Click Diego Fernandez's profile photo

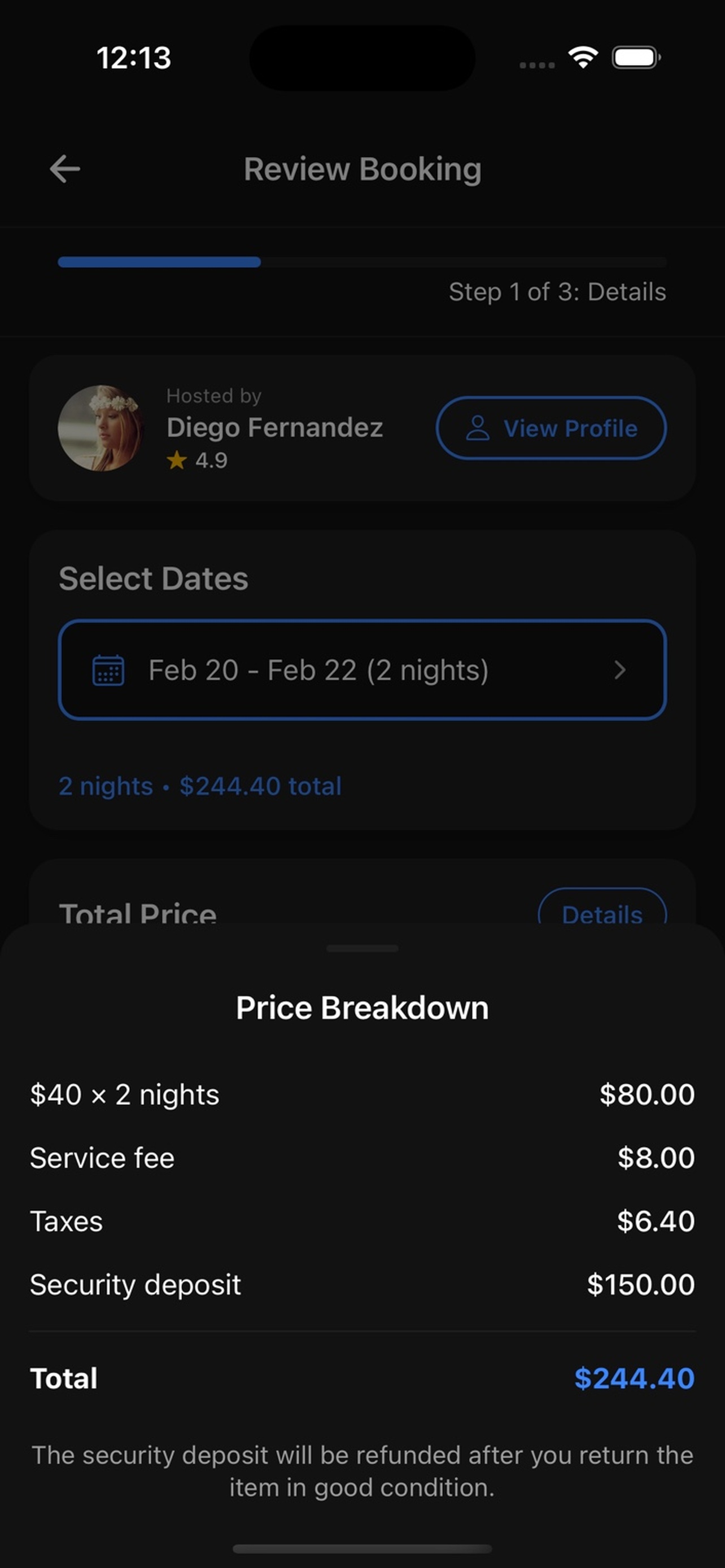[x=102, y=428]
